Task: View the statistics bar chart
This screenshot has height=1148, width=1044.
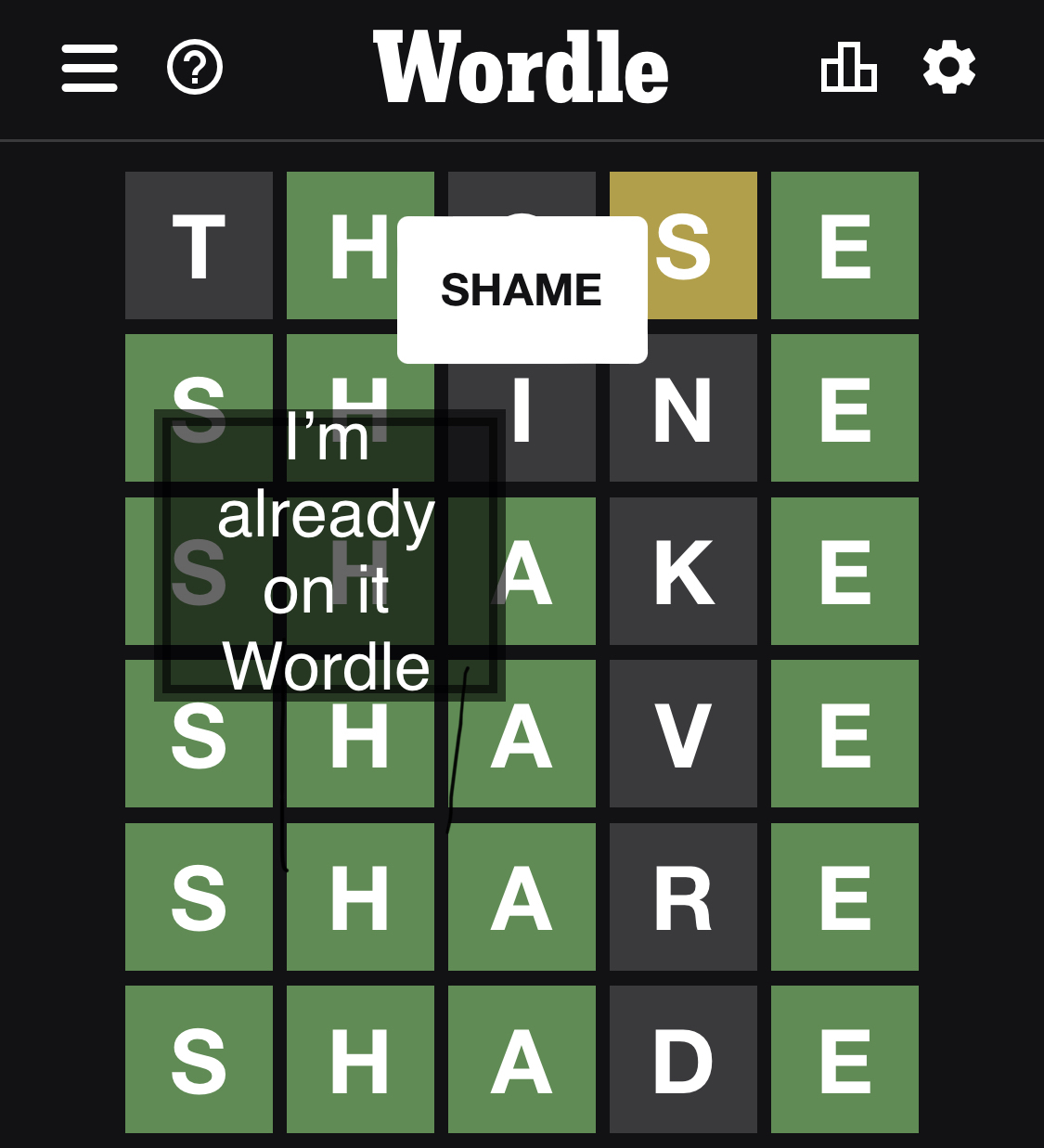Action: tap(848, 68)
